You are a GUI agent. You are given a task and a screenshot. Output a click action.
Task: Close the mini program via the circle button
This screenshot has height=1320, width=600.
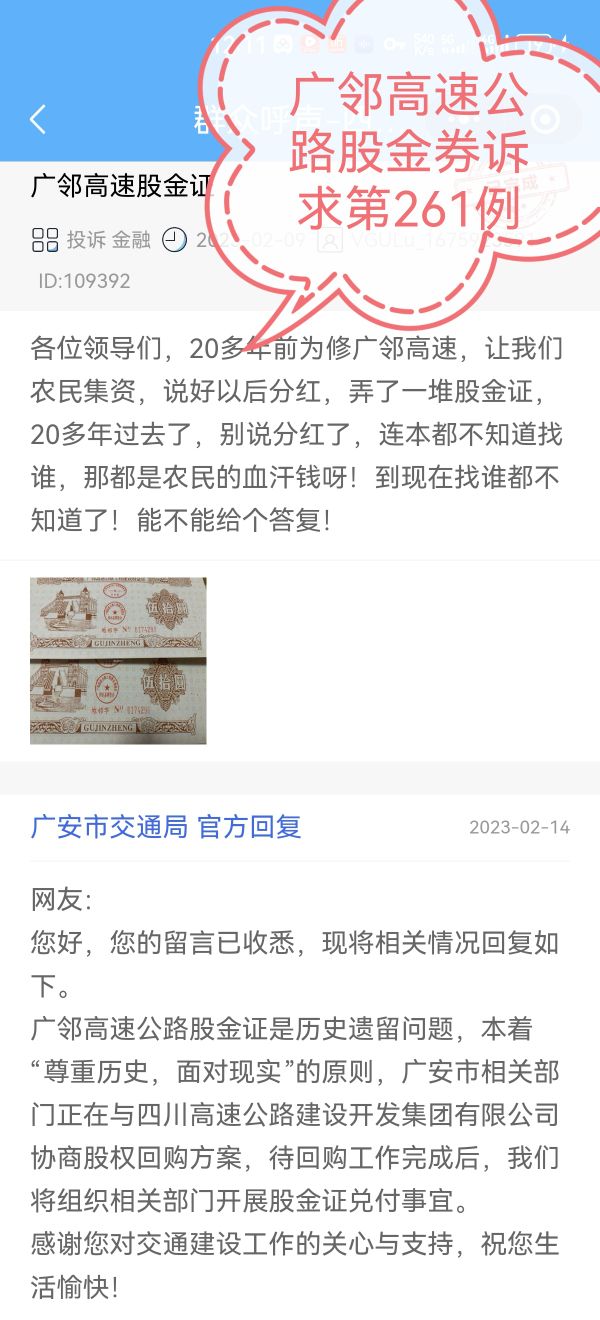point(545,120)
